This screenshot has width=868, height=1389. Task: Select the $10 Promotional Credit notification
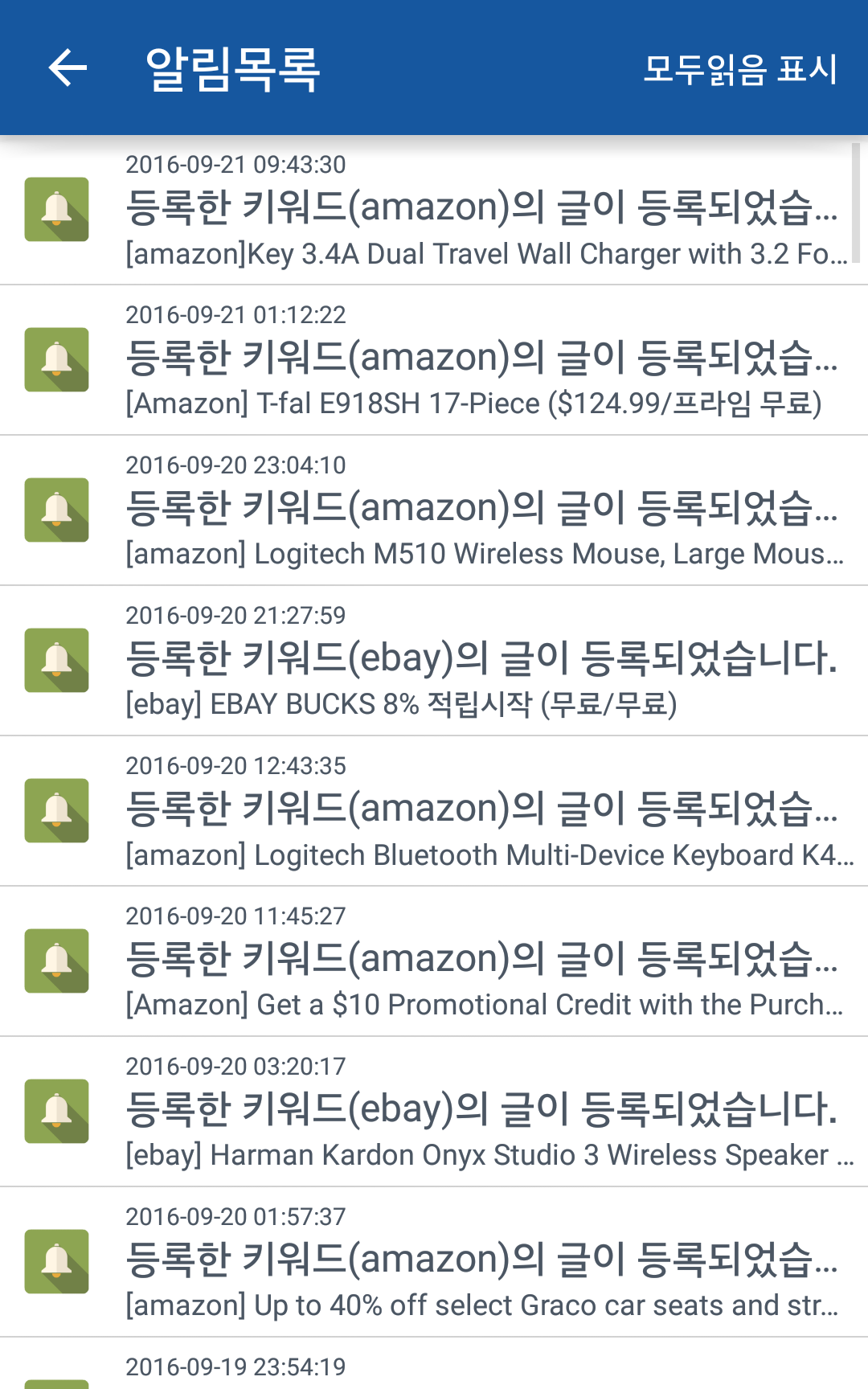coord(482,961)
